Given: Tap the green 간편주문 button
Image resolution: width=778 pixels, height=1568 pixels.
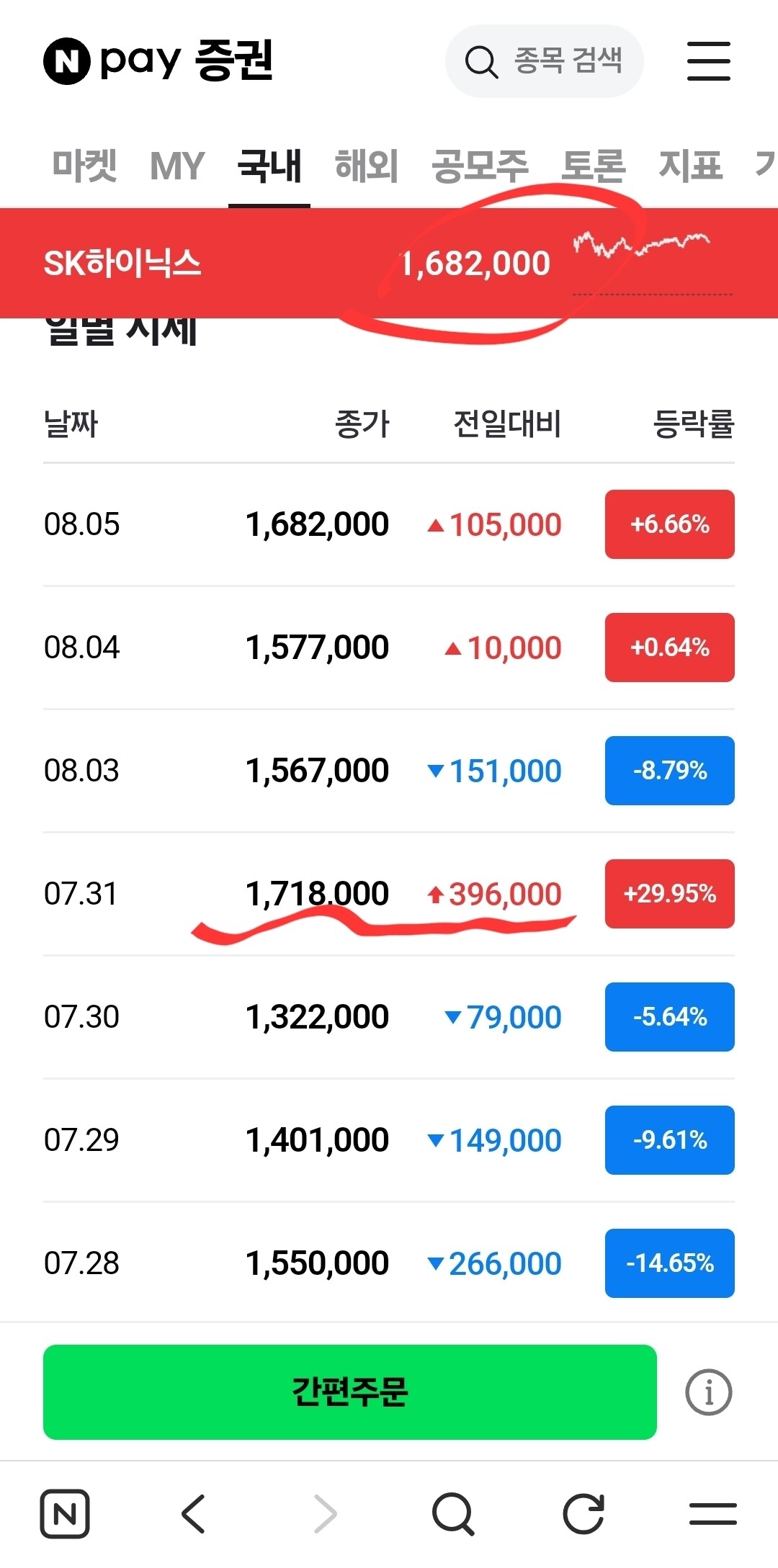Looking at the screenshot, I should pos(350,1392).
